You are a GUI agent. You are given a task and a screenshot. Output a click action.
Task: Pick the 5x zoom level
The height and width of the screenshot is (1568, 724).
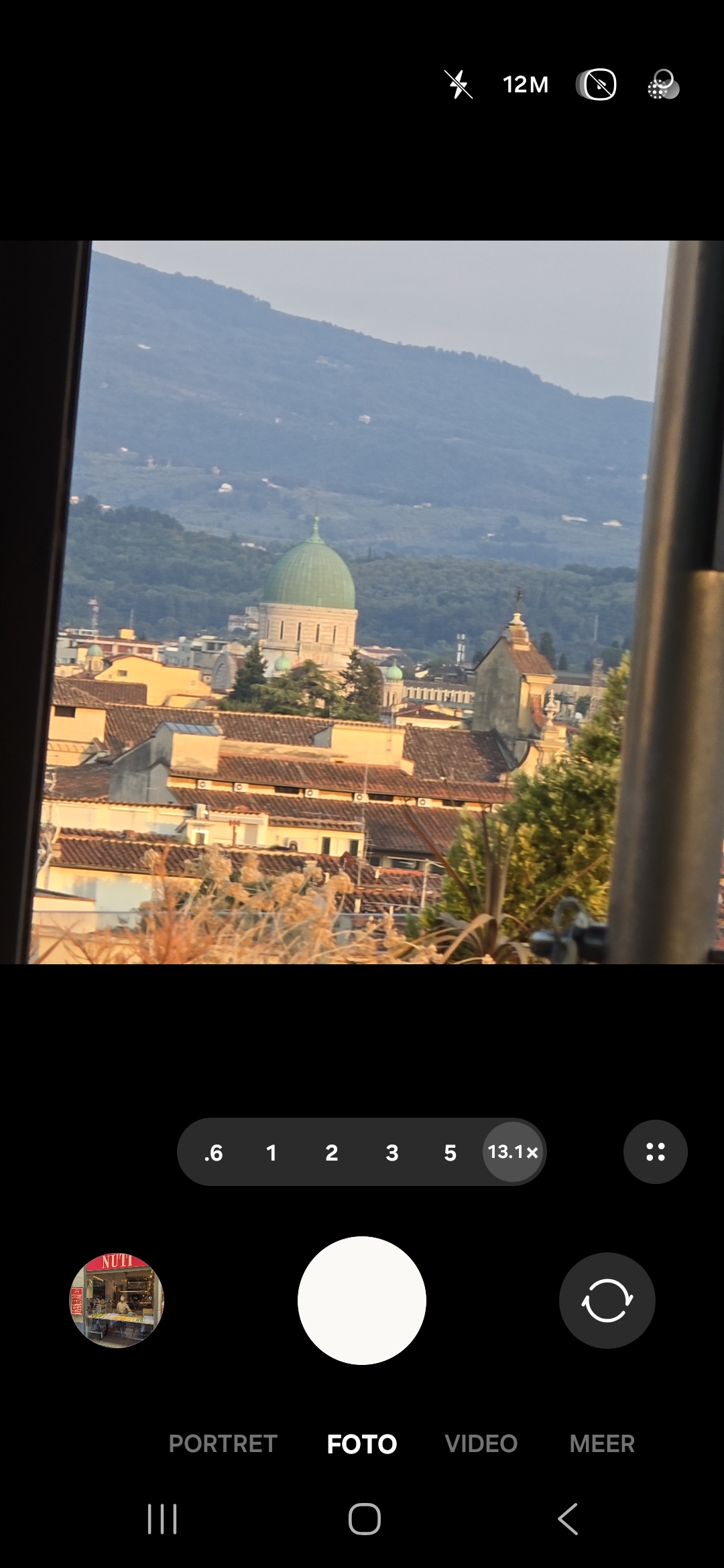coord(450,1153)
